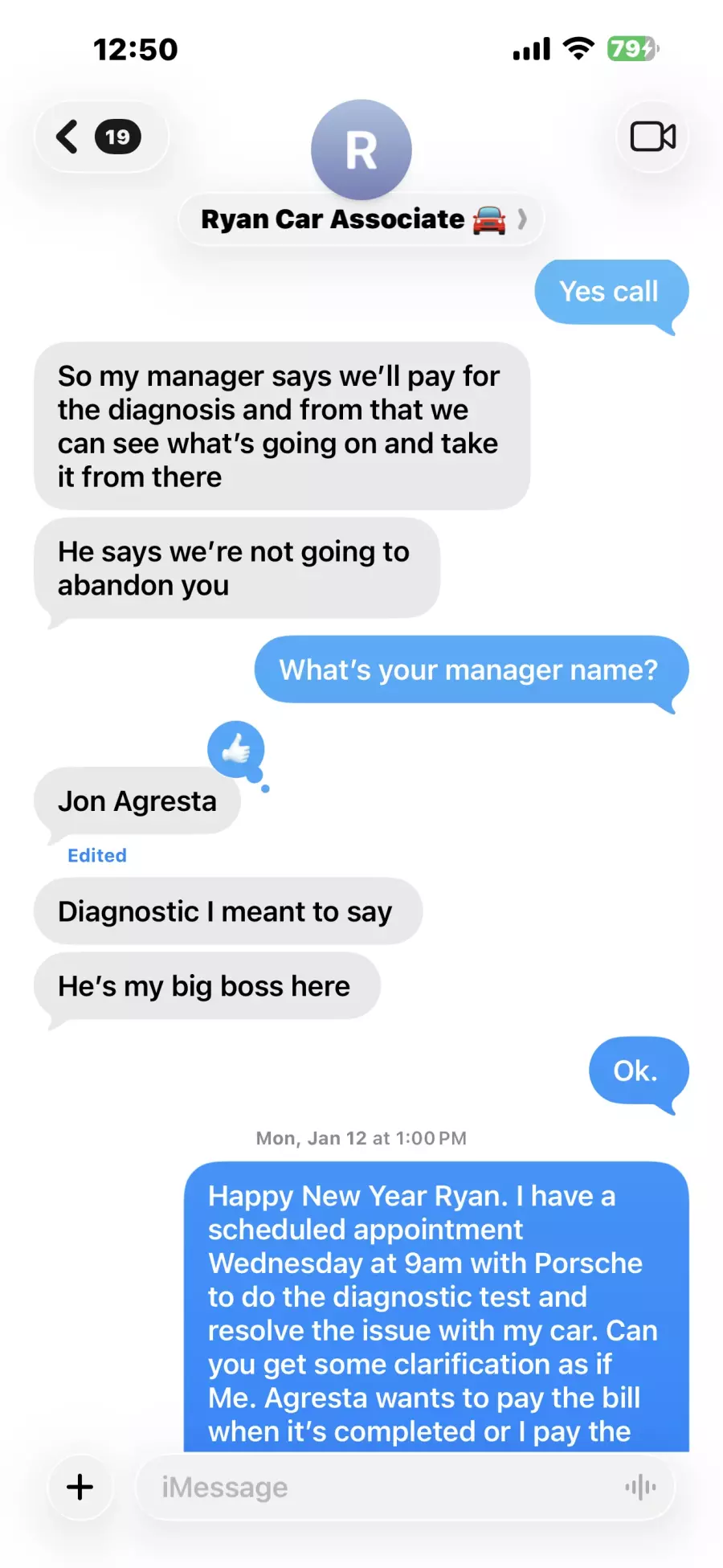Record an audio message
Viewport: 723px width, 1568px height.
pyautogui.click(x=640, y=1487)
